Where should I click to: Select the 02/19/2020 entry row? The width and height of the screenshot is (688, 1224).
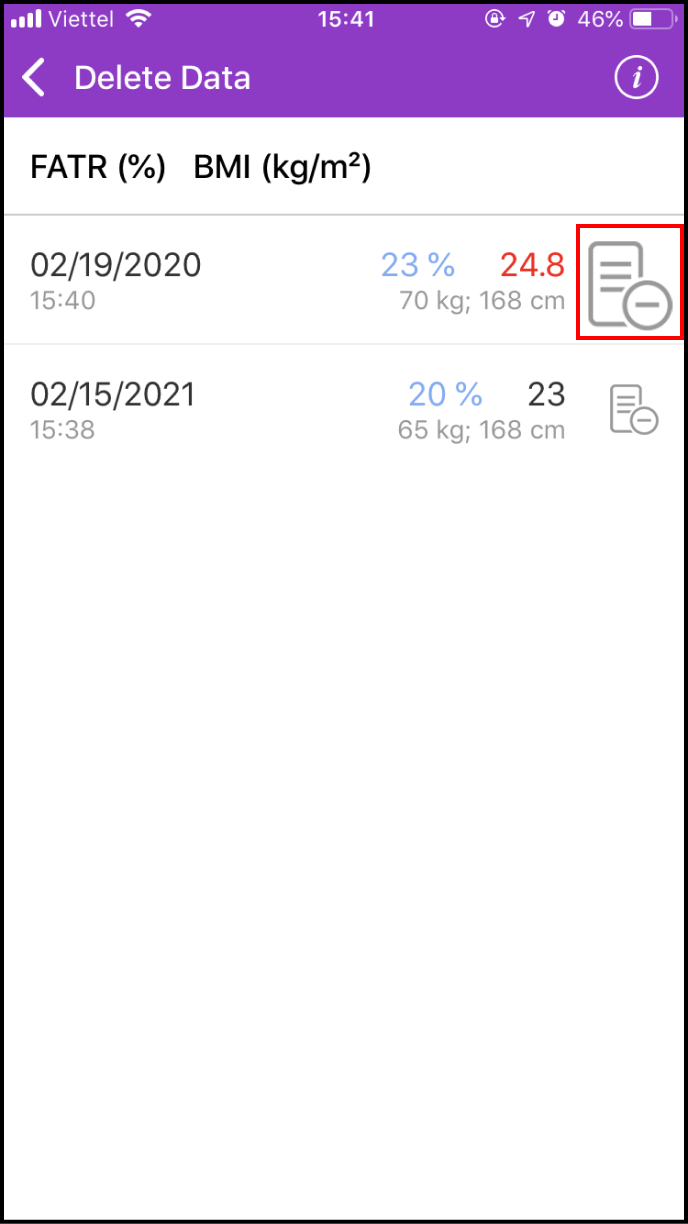coord(290,281)
